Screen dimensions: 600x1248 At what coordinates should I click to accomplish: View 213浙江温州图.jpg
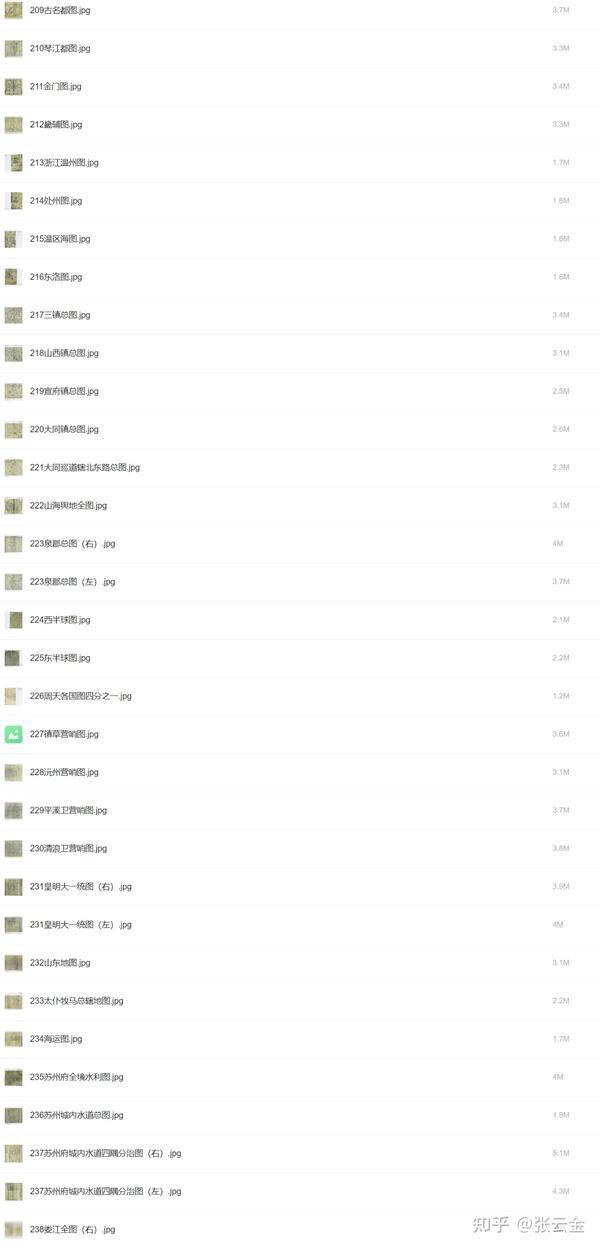(64, 162)
